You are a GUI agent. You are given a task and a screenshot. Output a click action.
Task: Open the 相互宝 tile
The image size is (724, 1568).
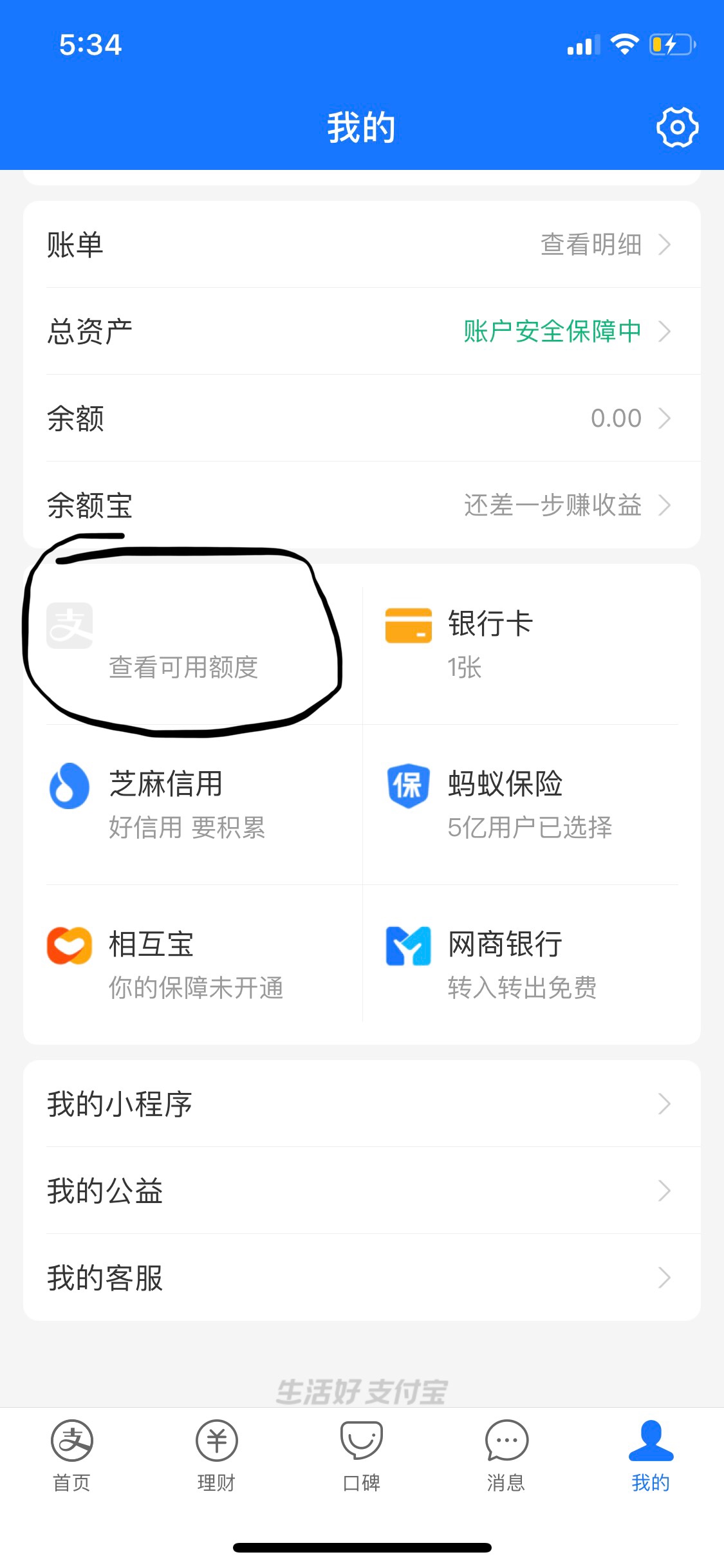(x=193, y=964)
